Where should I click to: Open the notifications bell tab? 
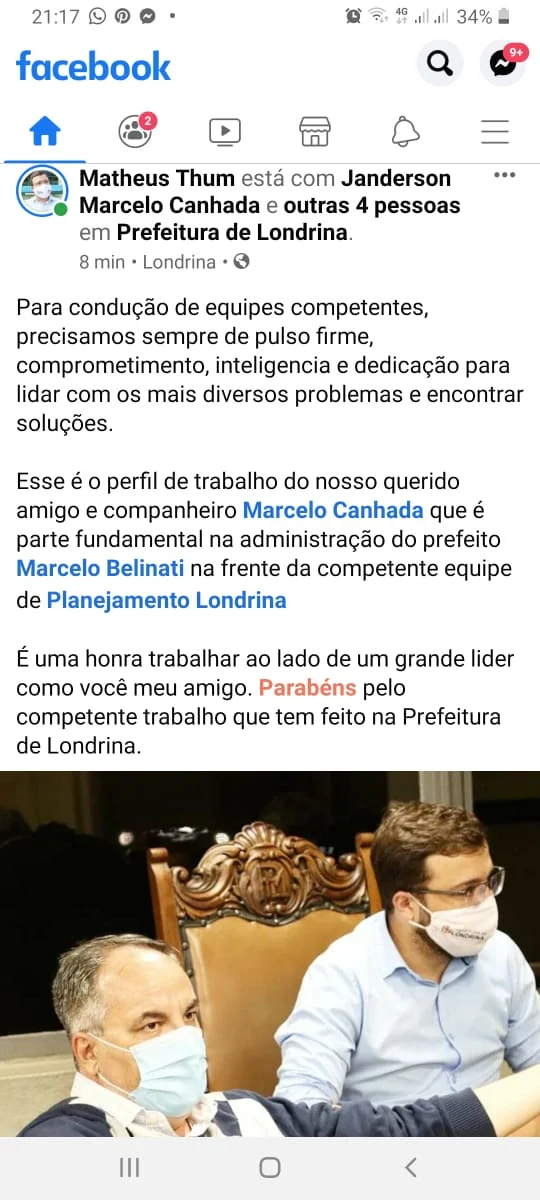click(x=405, y=131)
